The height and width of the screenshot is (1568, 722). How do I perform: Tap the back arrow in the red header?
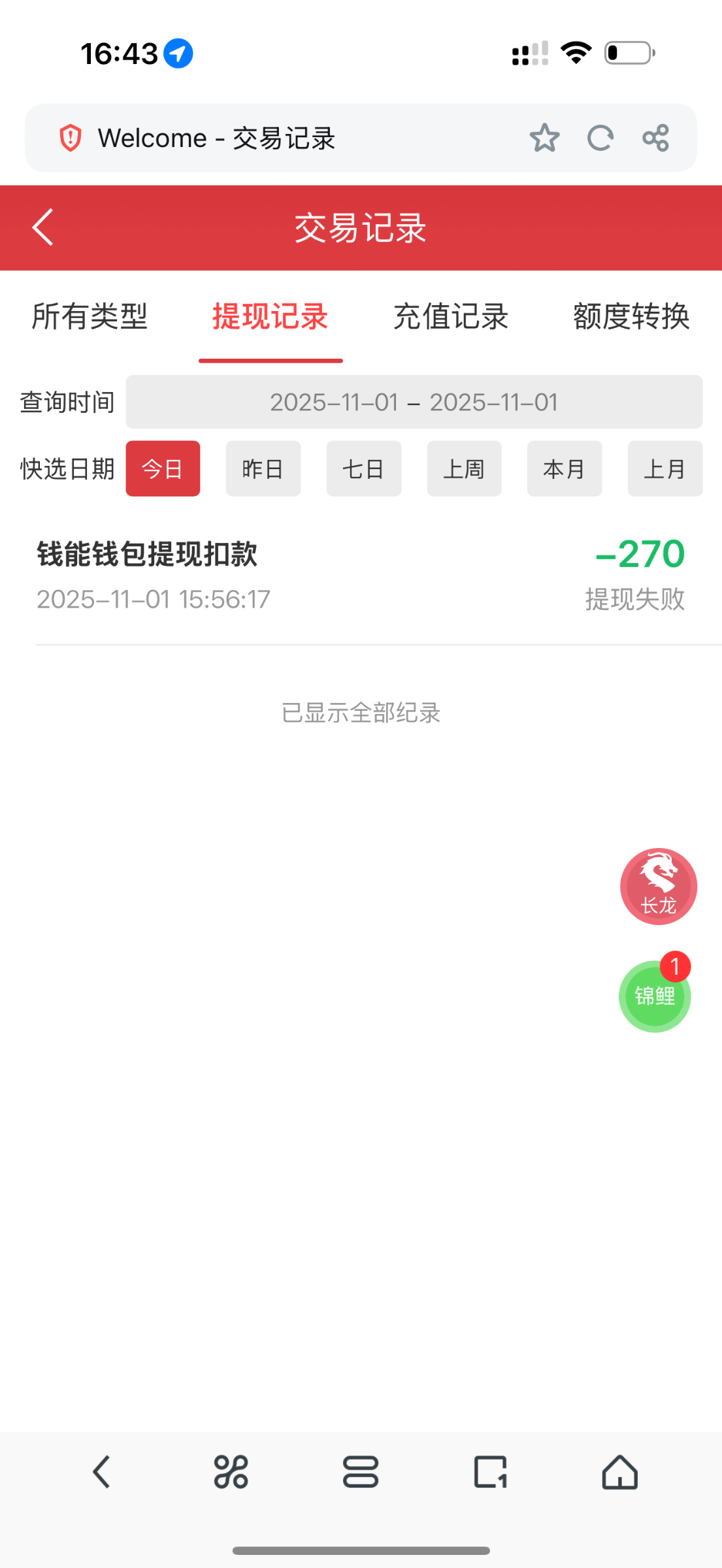[42, 227]
